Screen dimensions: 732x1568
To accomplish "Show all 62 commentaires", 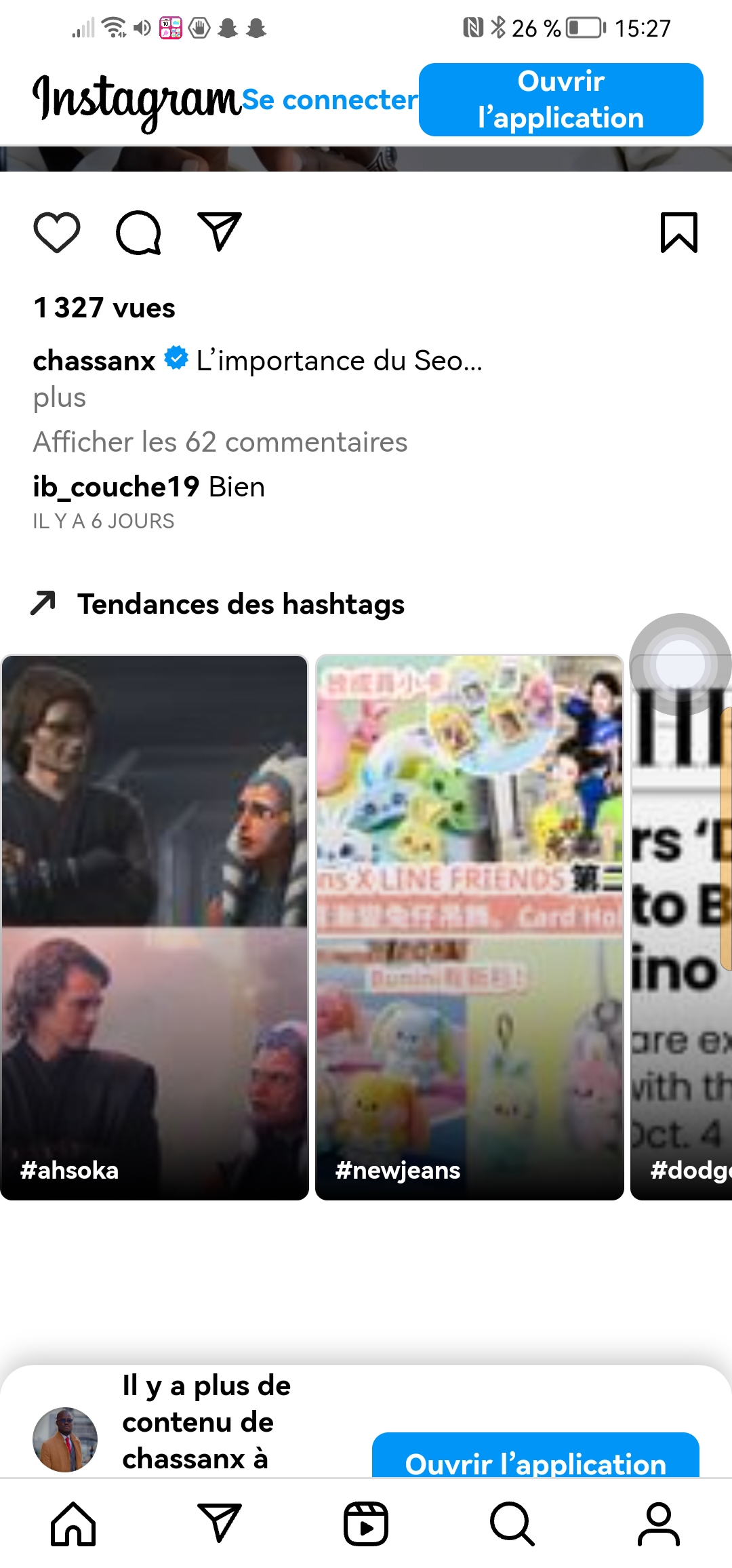I will [x=220, y=442].
